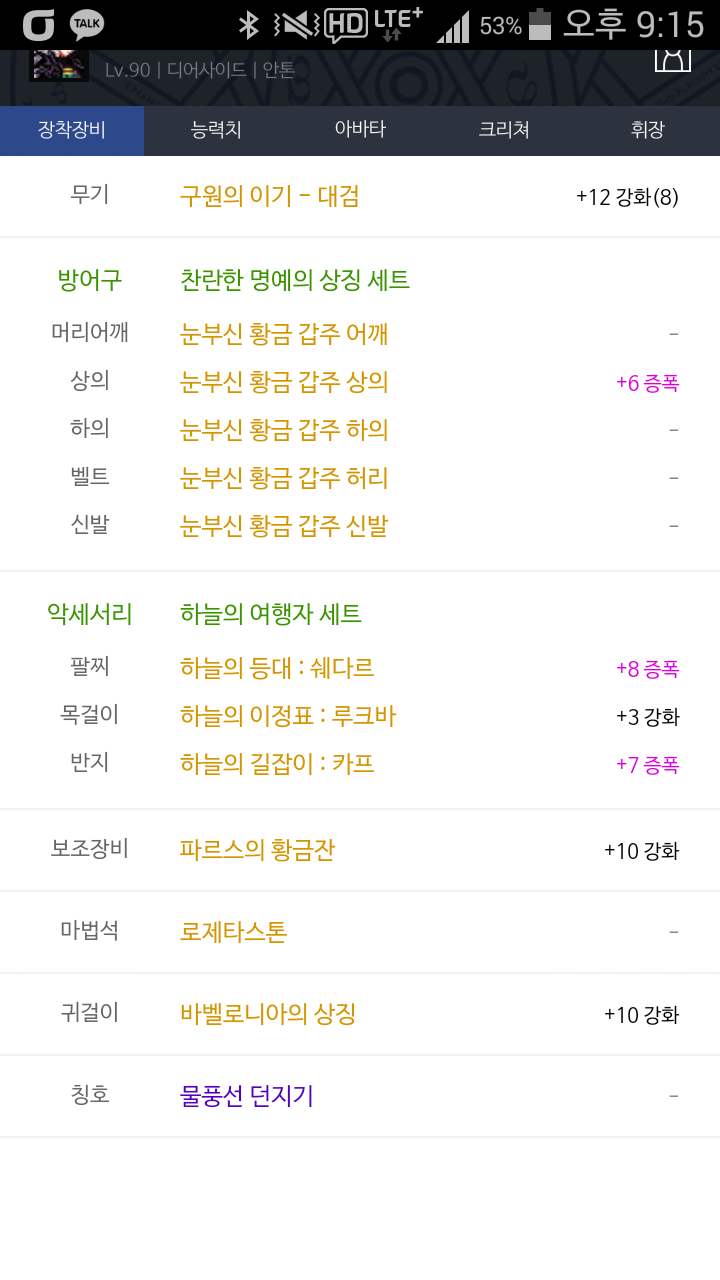Select the 장착장비 tab
The height and width of the screenshot is (1280, 720).
[x=72, y=130]
